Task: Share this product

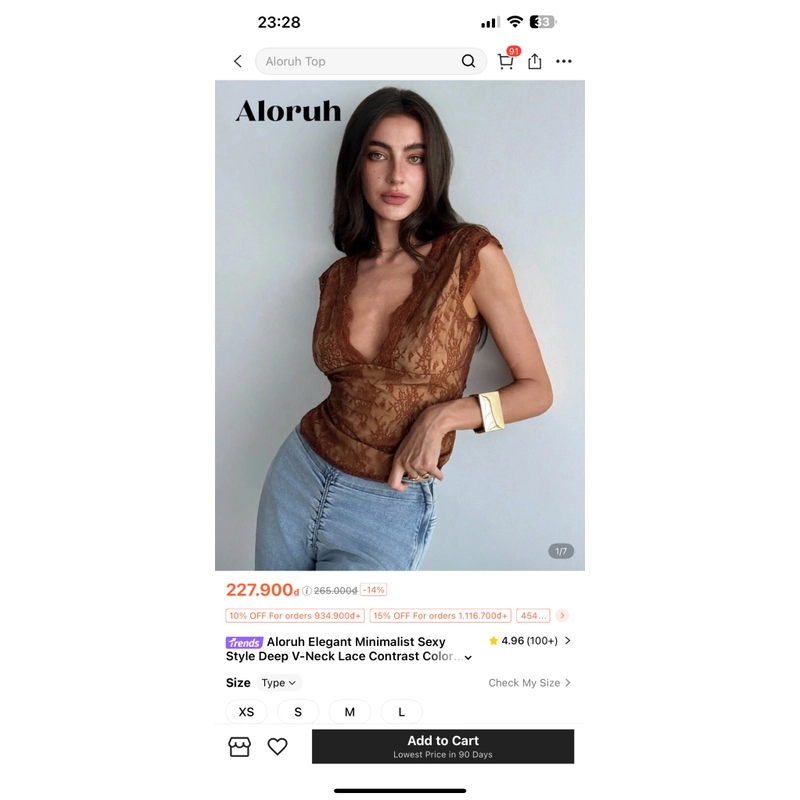Action: point(535,61)
